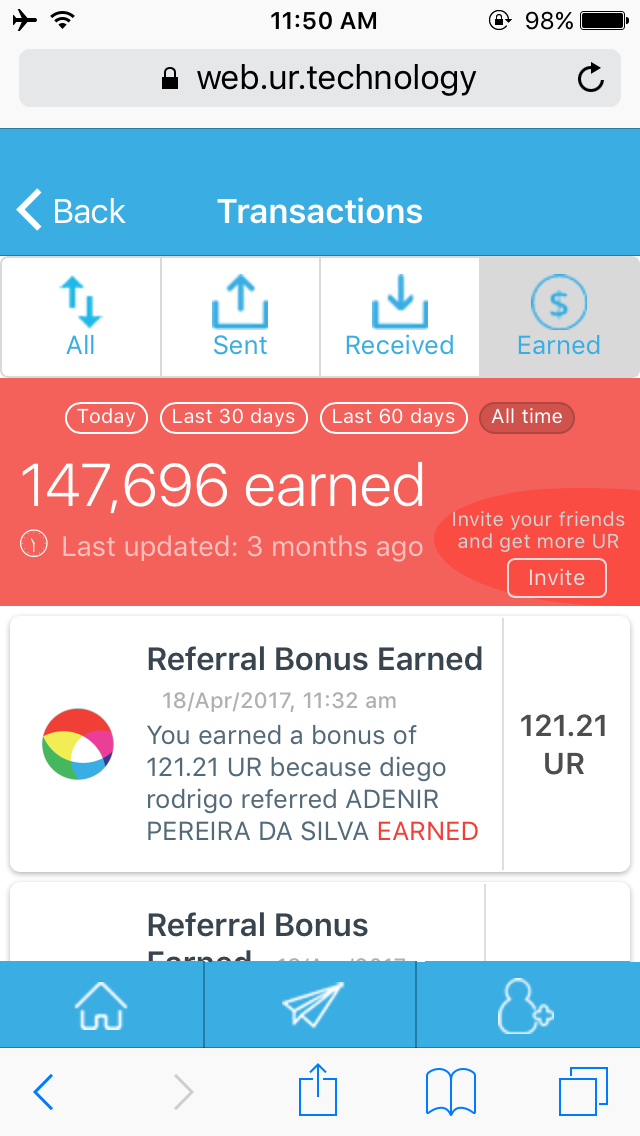The image size is (640, 1136).
Task: Filter earnings by Today
Action: pos(107,417)
